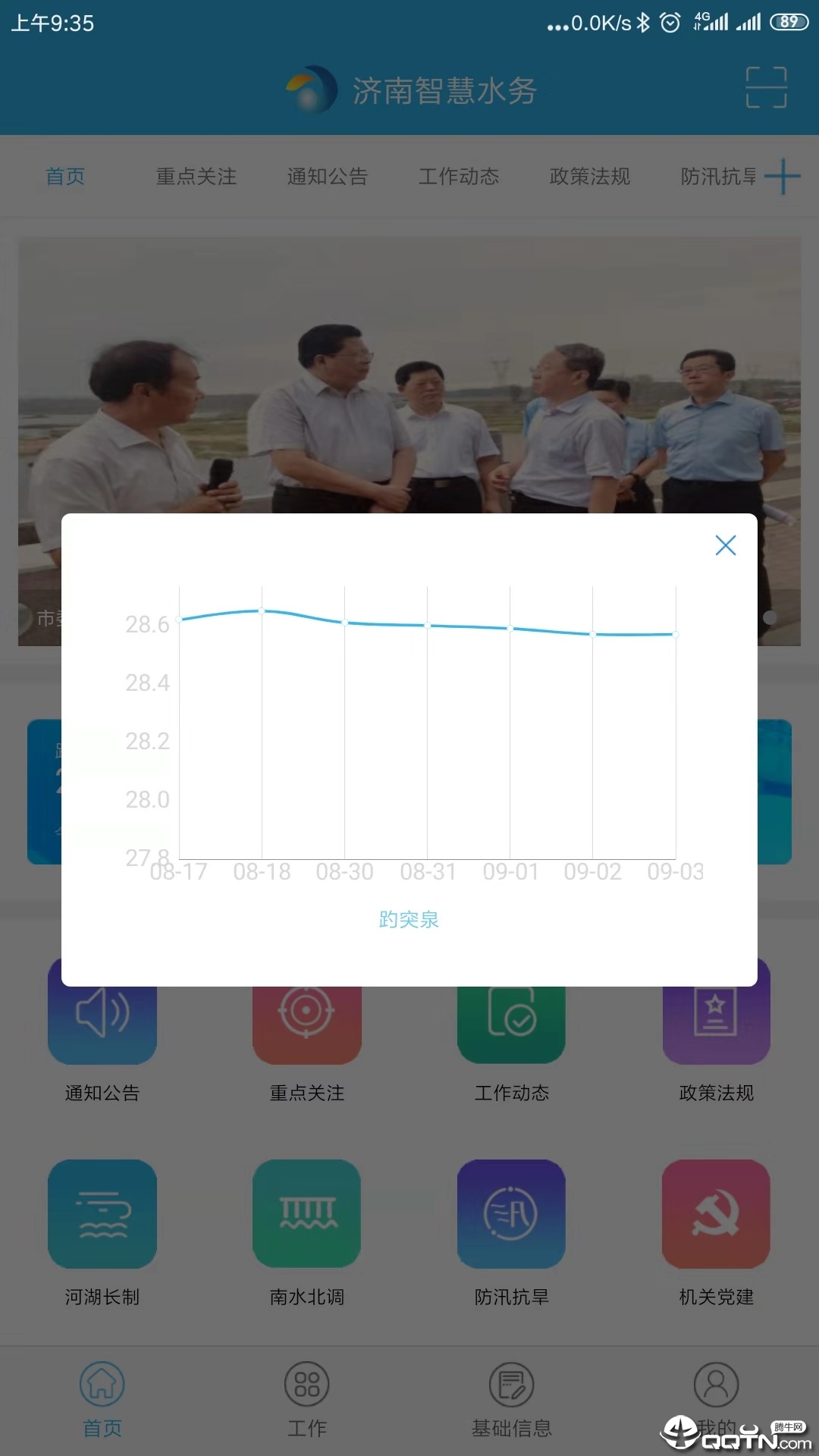Screen dimensions: 819x1456
Task: Open the scan icon in the header
Action: 766,88
